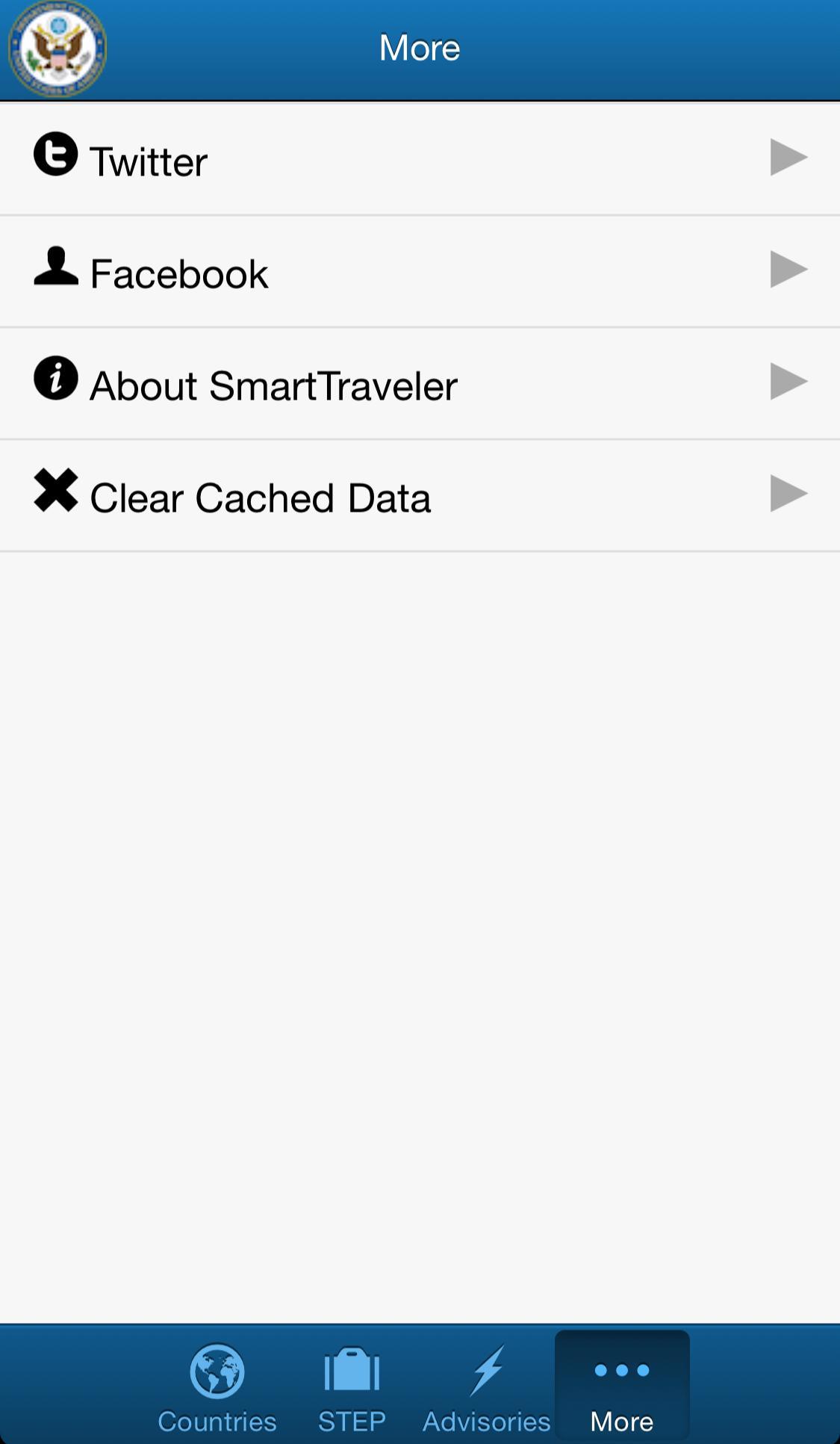This screenshot has width=840, height=1444.
Task: Open About SmartTraveler
Action: 418,384
